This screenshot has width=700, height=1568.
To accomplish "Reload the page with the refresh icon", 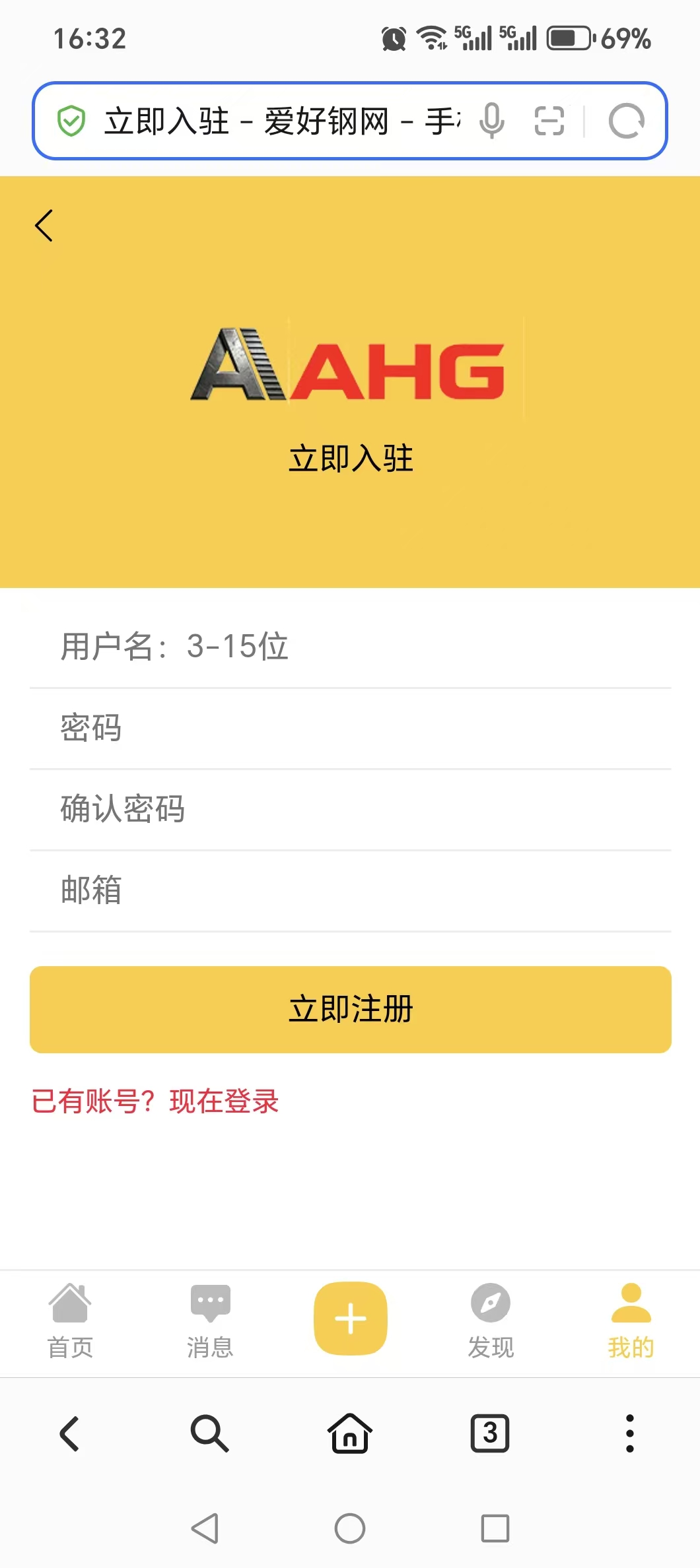I will point(626,121).
